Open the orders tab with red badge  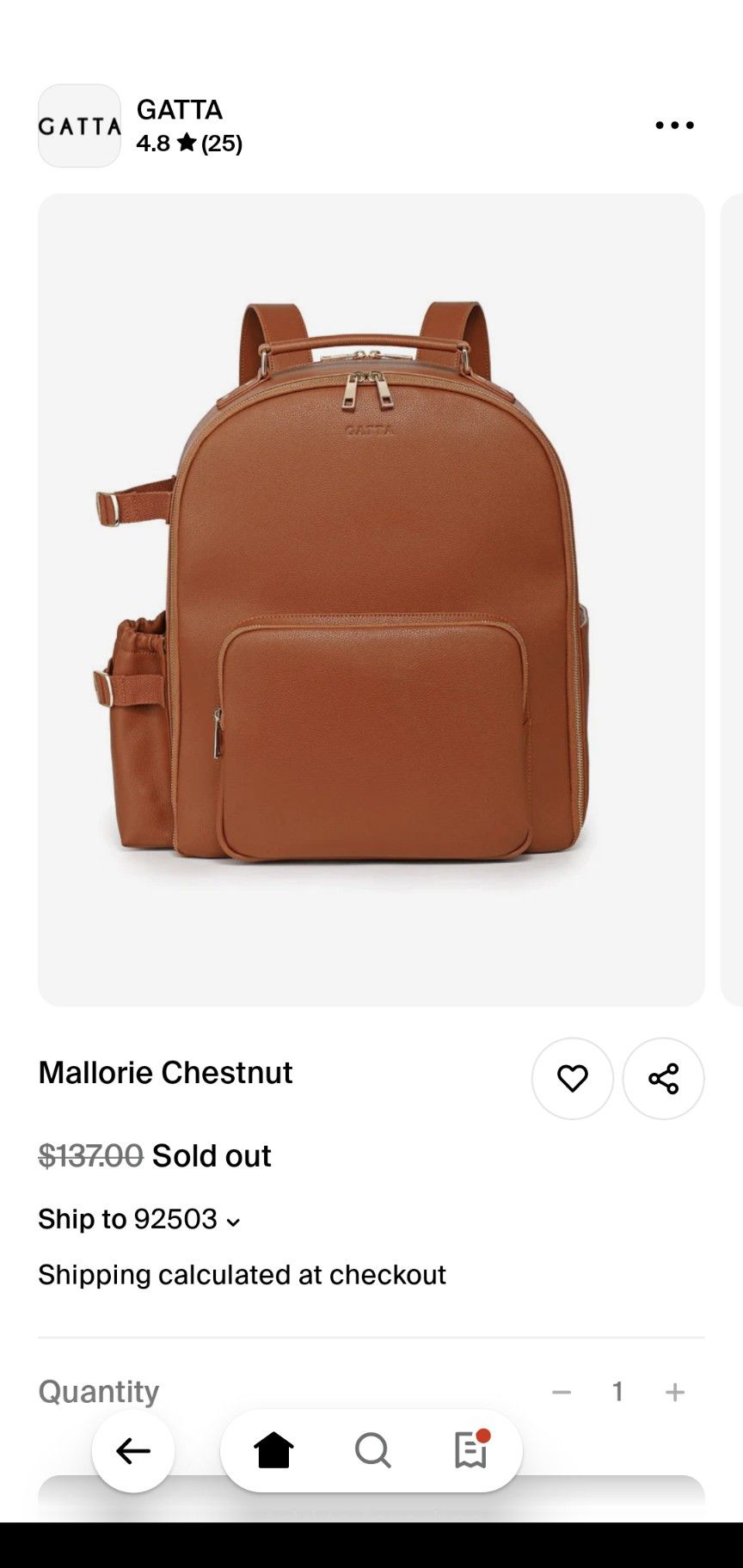click(x=470, y=1451)
